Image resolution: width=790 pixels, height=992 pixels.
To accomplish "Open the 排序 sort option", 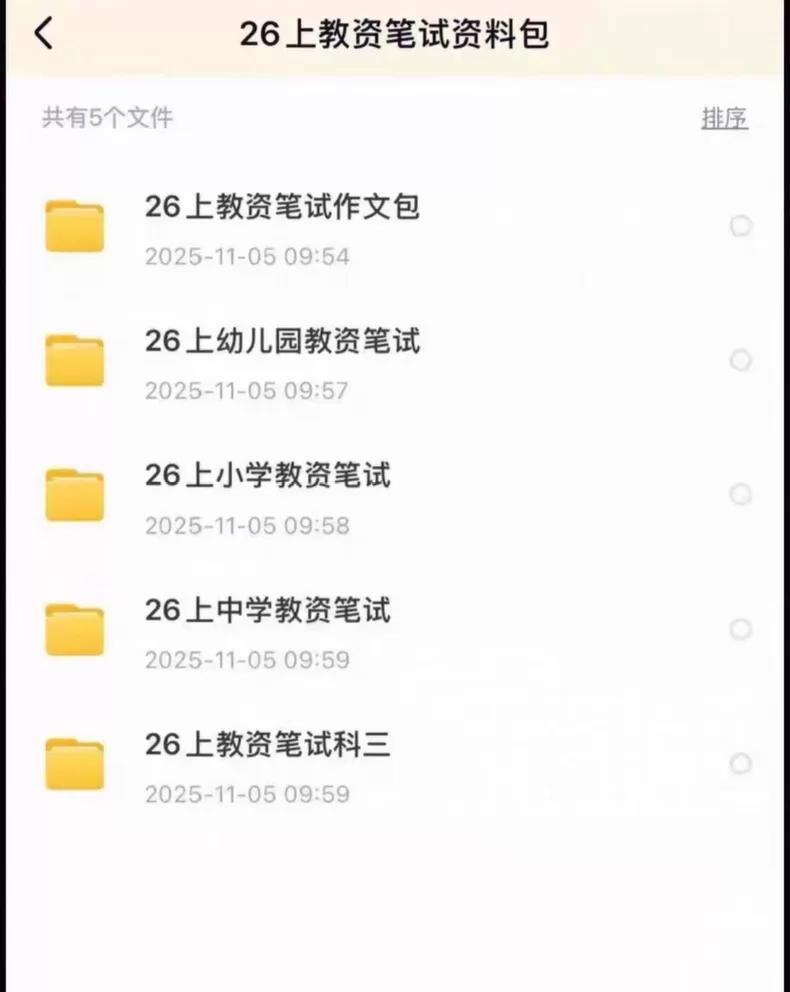I will [x=724, y=118].
